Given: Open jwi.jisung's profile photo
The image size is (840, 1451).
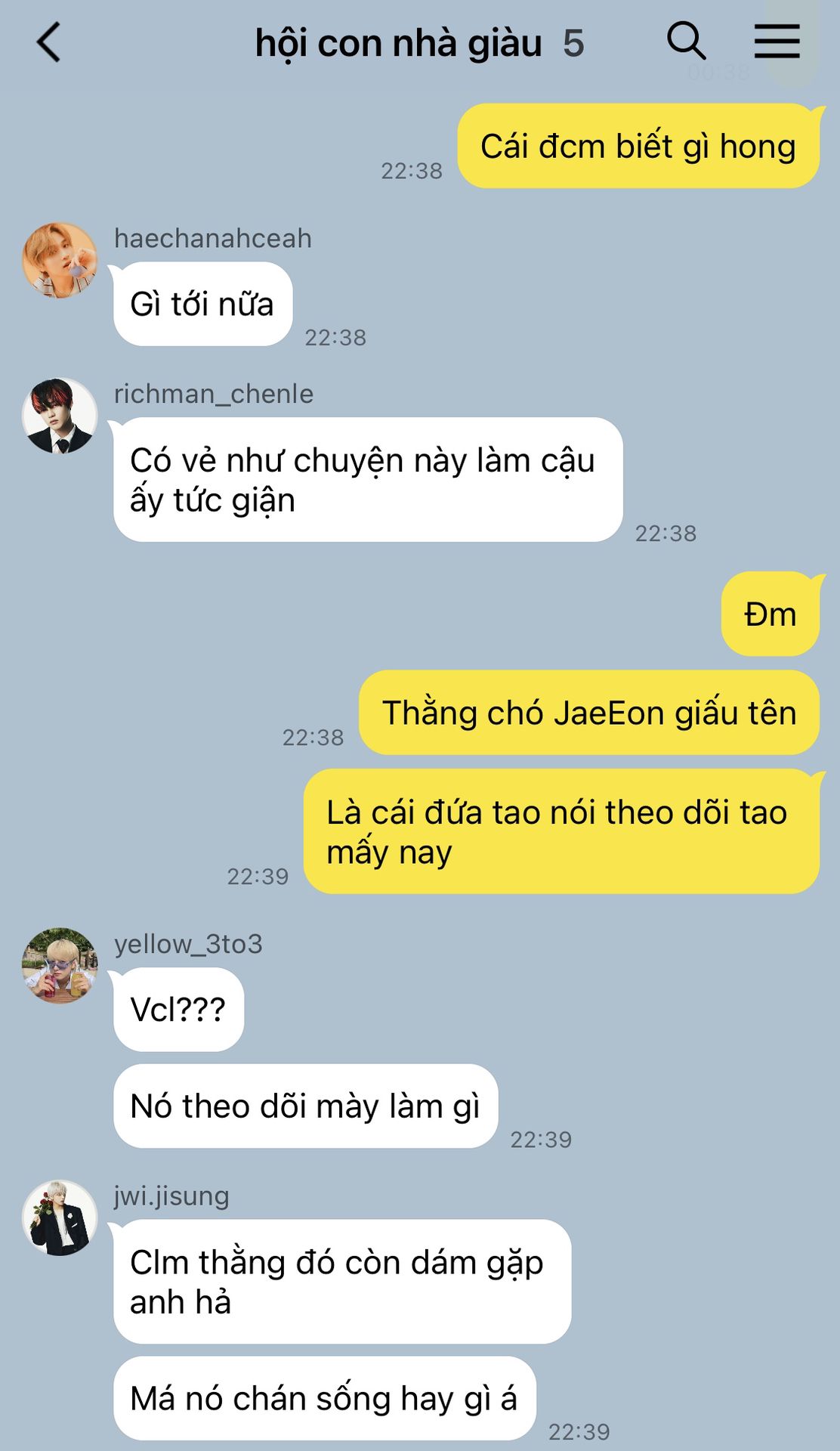Looking at the screenshot, I should (60, 1217).
